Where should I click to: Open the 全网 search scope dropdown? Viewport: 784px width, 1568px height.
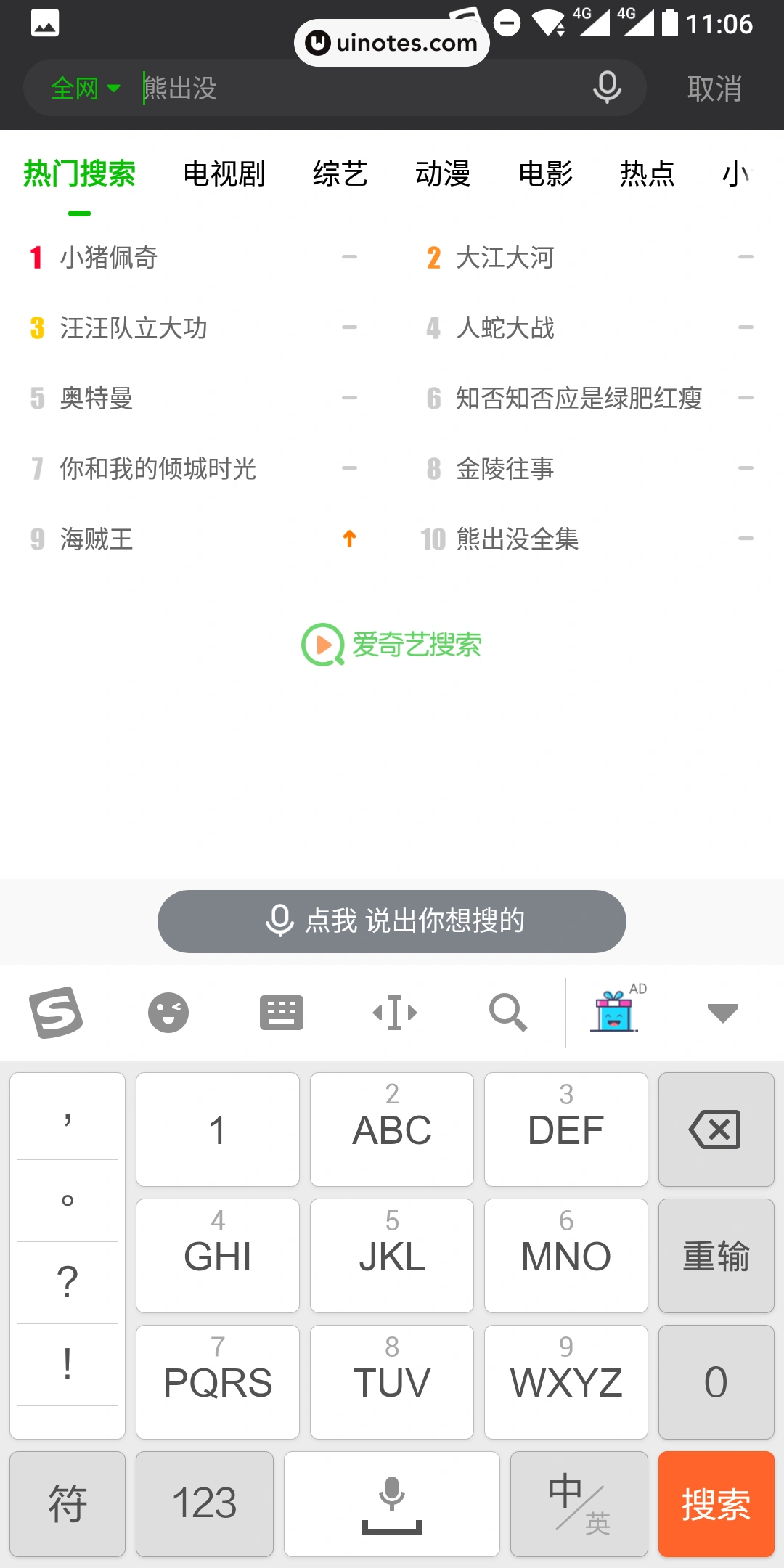pyautogui.click(x=85, y=89)
